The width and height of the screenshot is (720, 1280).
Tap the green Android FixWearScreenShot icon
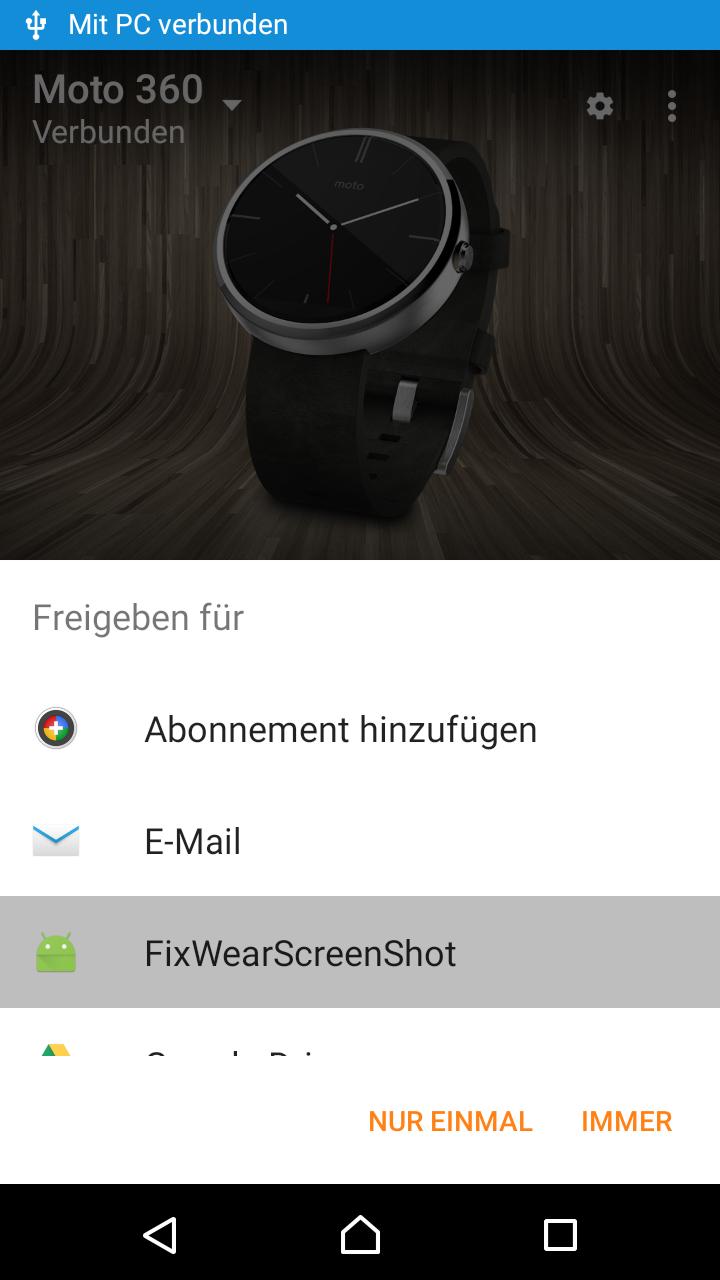tap(55, 952)
